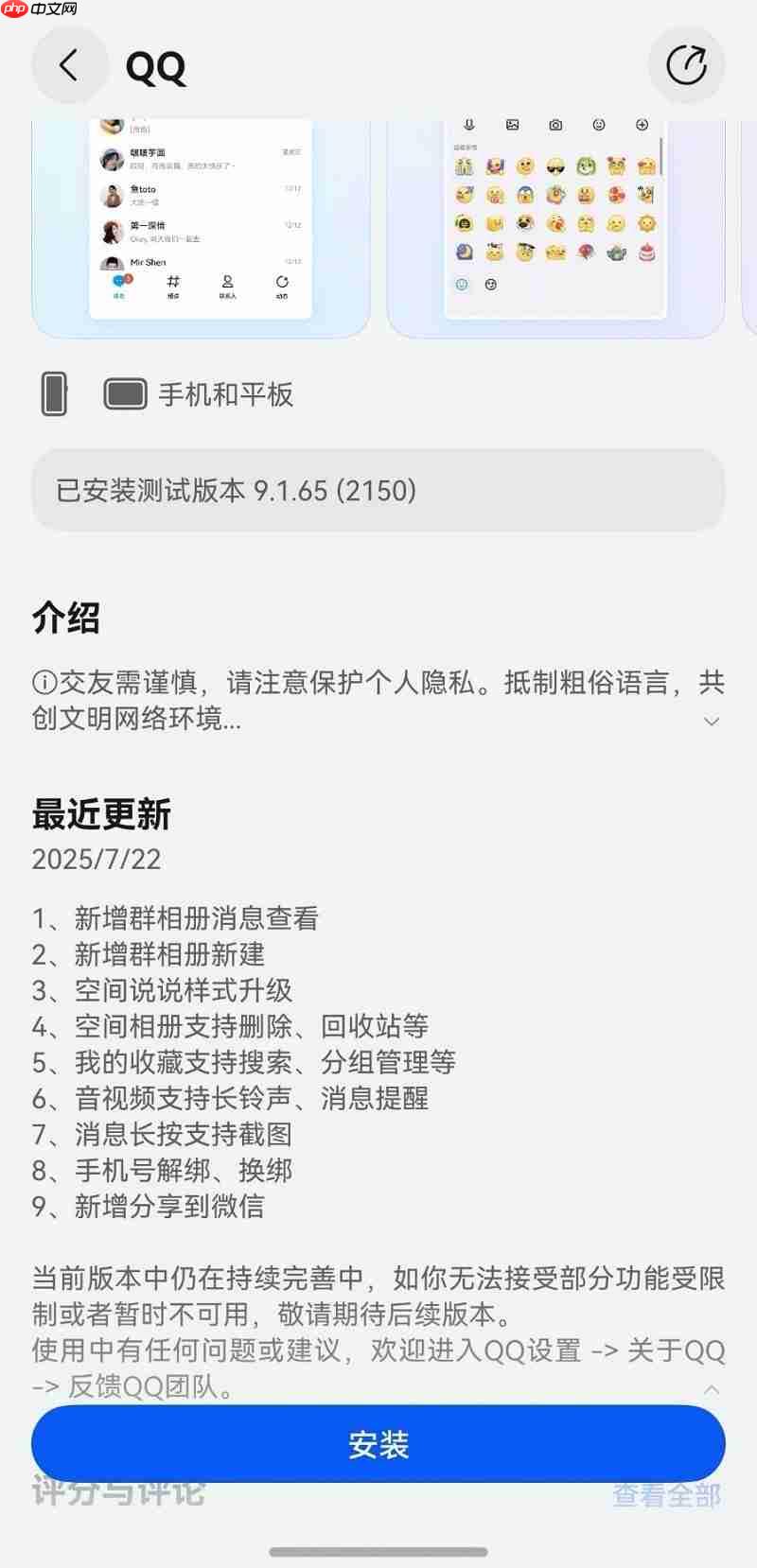The image size is (757, 1568).
Task: Tap the back arrow to exit QQ page
Action: (x=71, y=64)
